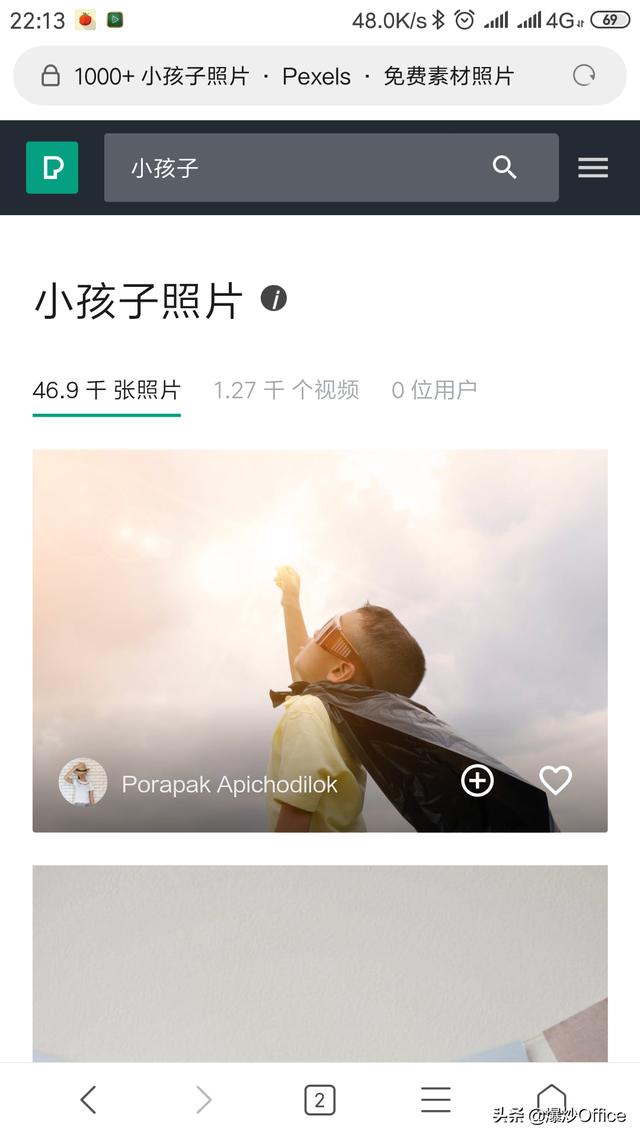Reload the page from the address bar
Viewport: 640px width, 1138px height.
584,76
